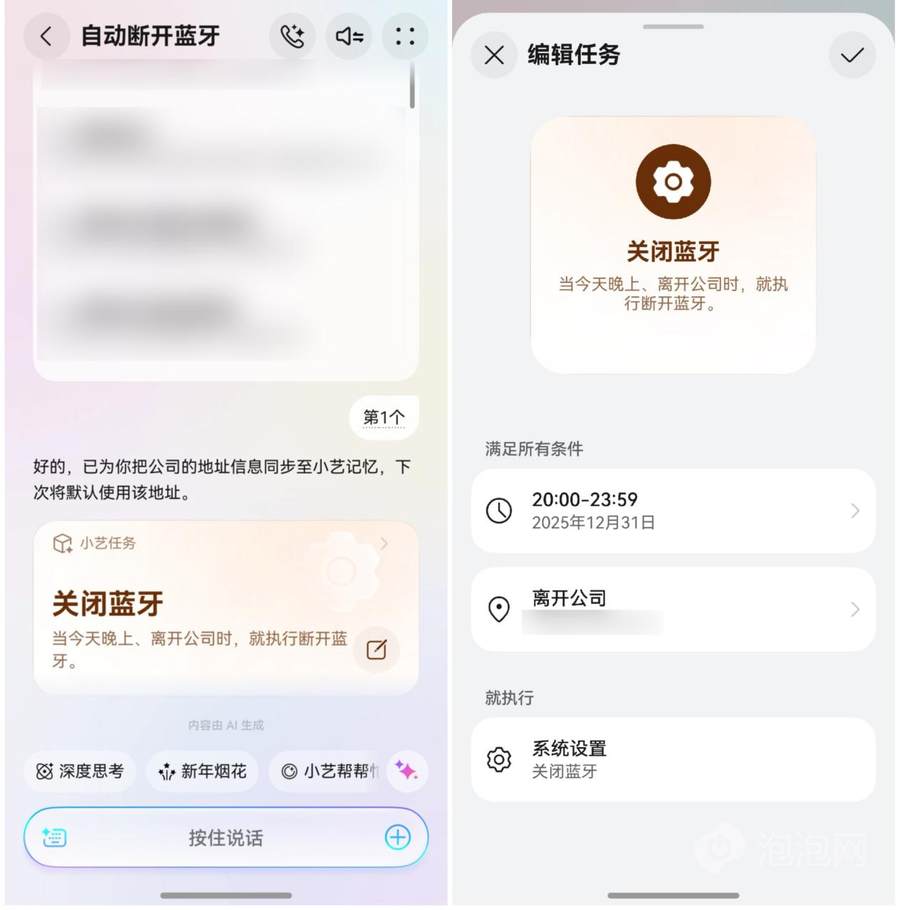Viewport: 900px width, 910px height.
Task: Open the 关闭蓝牙 小艺任务 card
Action: tap(200, 604)
